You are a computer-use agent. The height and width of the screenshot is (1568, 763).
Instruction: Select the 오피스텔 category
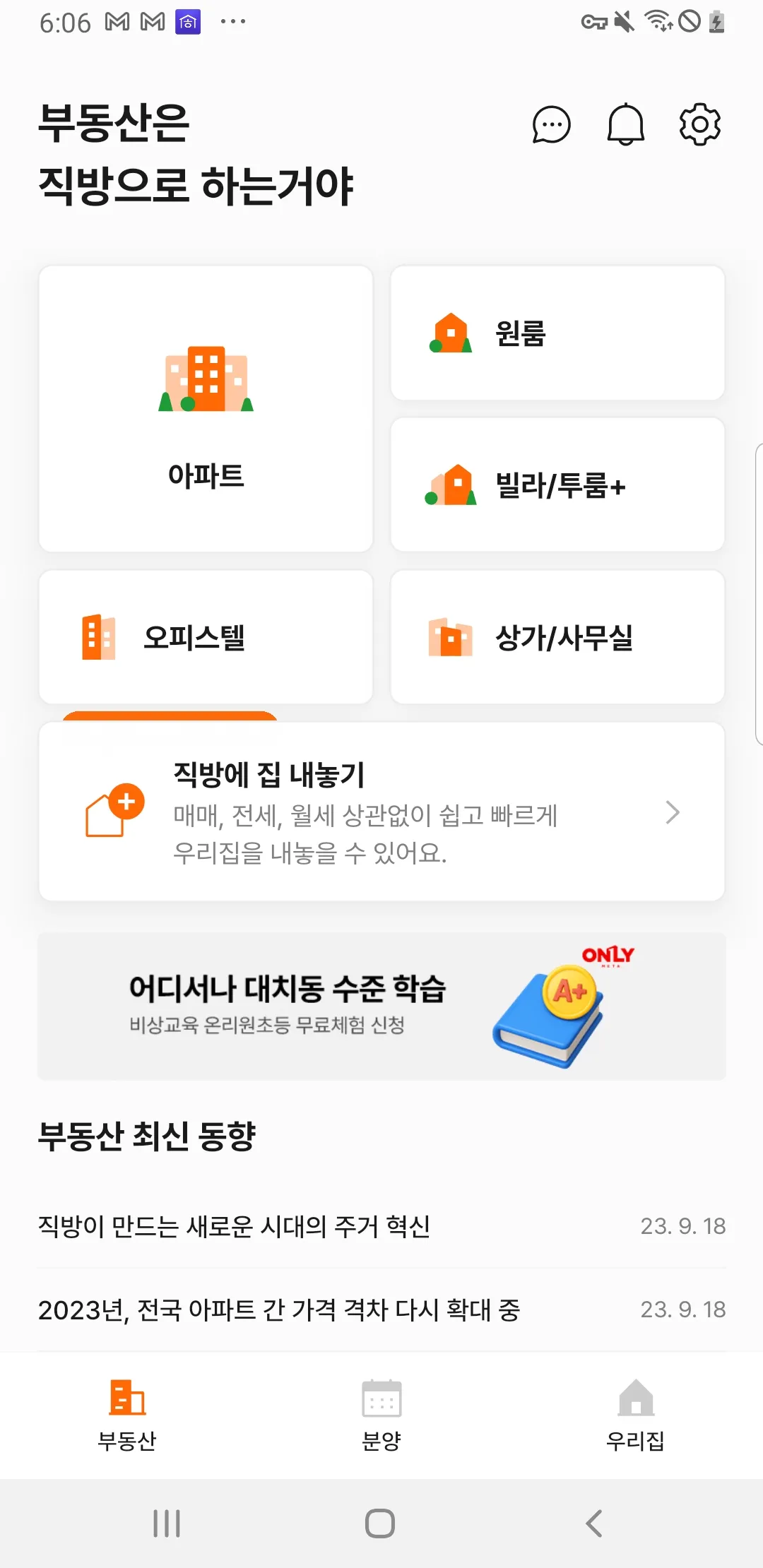point(206,637)
